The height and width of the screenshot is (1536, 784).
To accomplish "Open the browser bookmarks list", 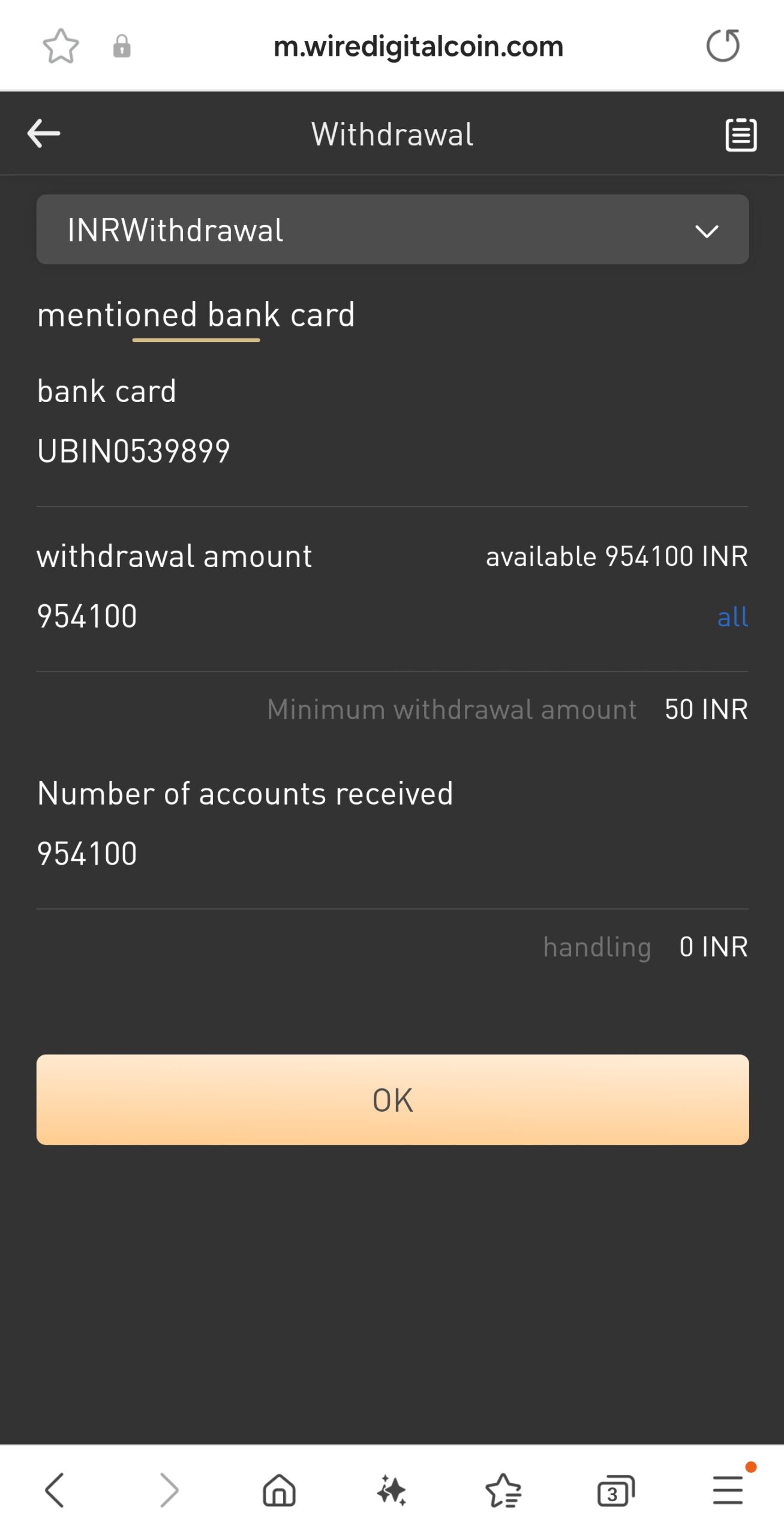I will pos(503,1490).
